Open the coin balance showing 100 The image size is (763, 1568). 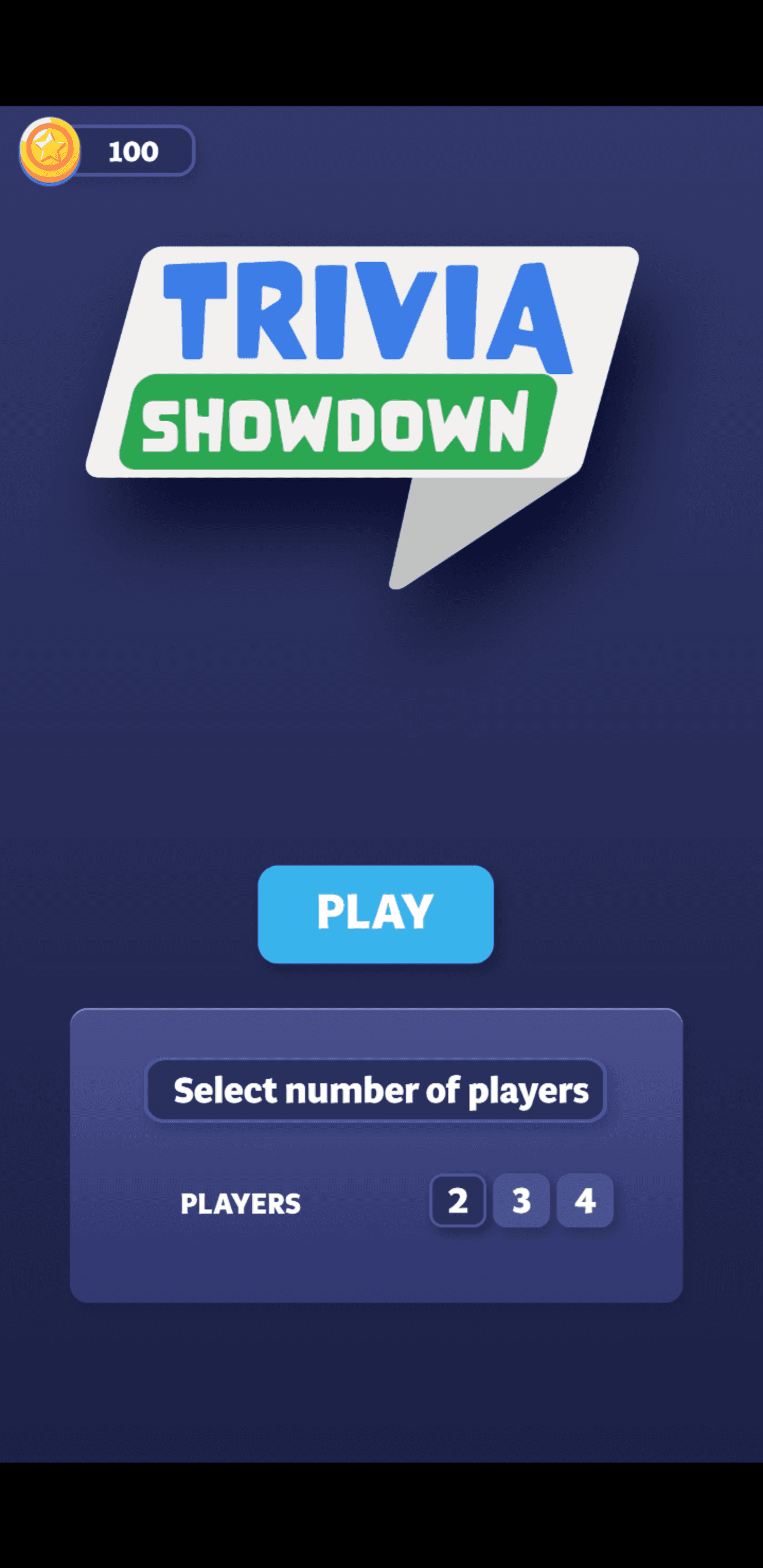109,151
